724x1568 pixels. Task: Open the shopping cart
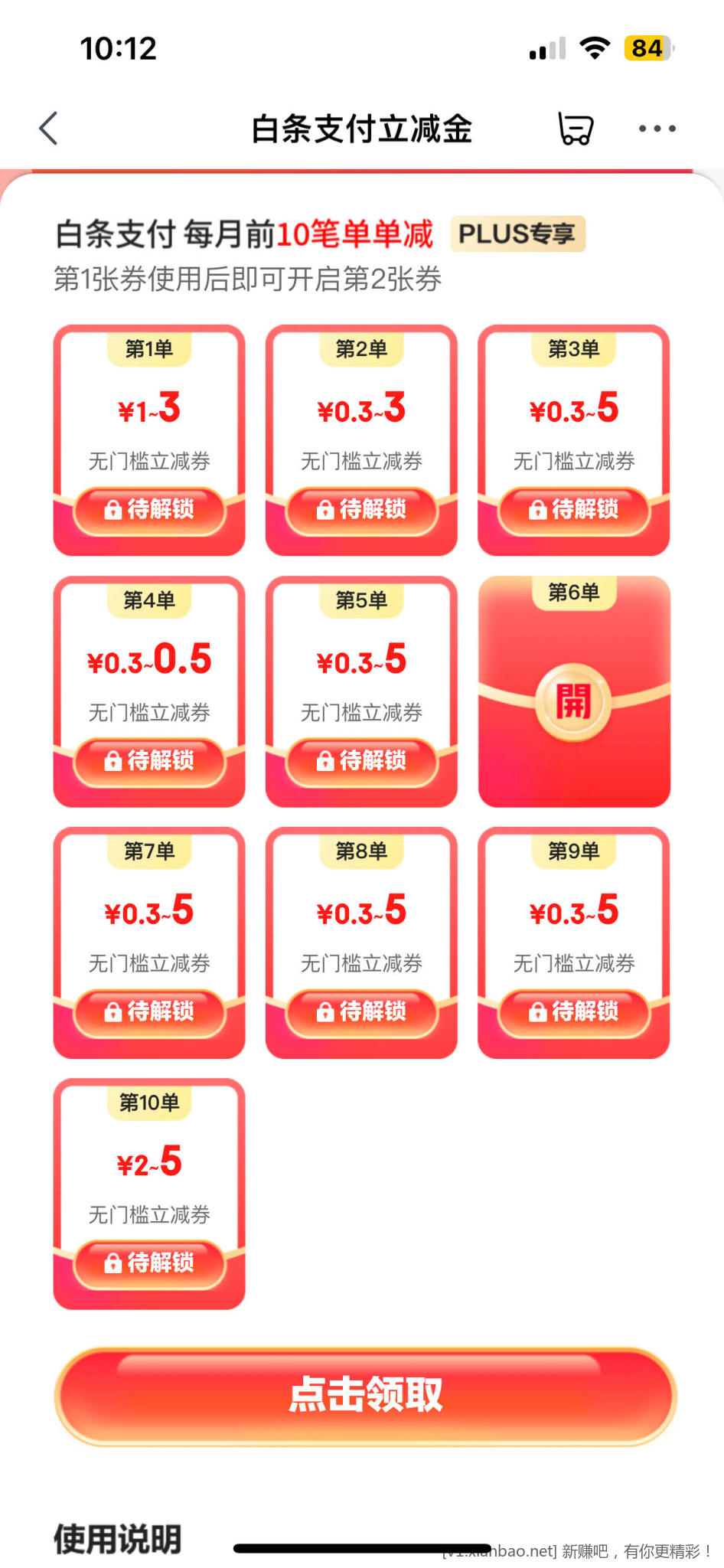pos(575,128)
